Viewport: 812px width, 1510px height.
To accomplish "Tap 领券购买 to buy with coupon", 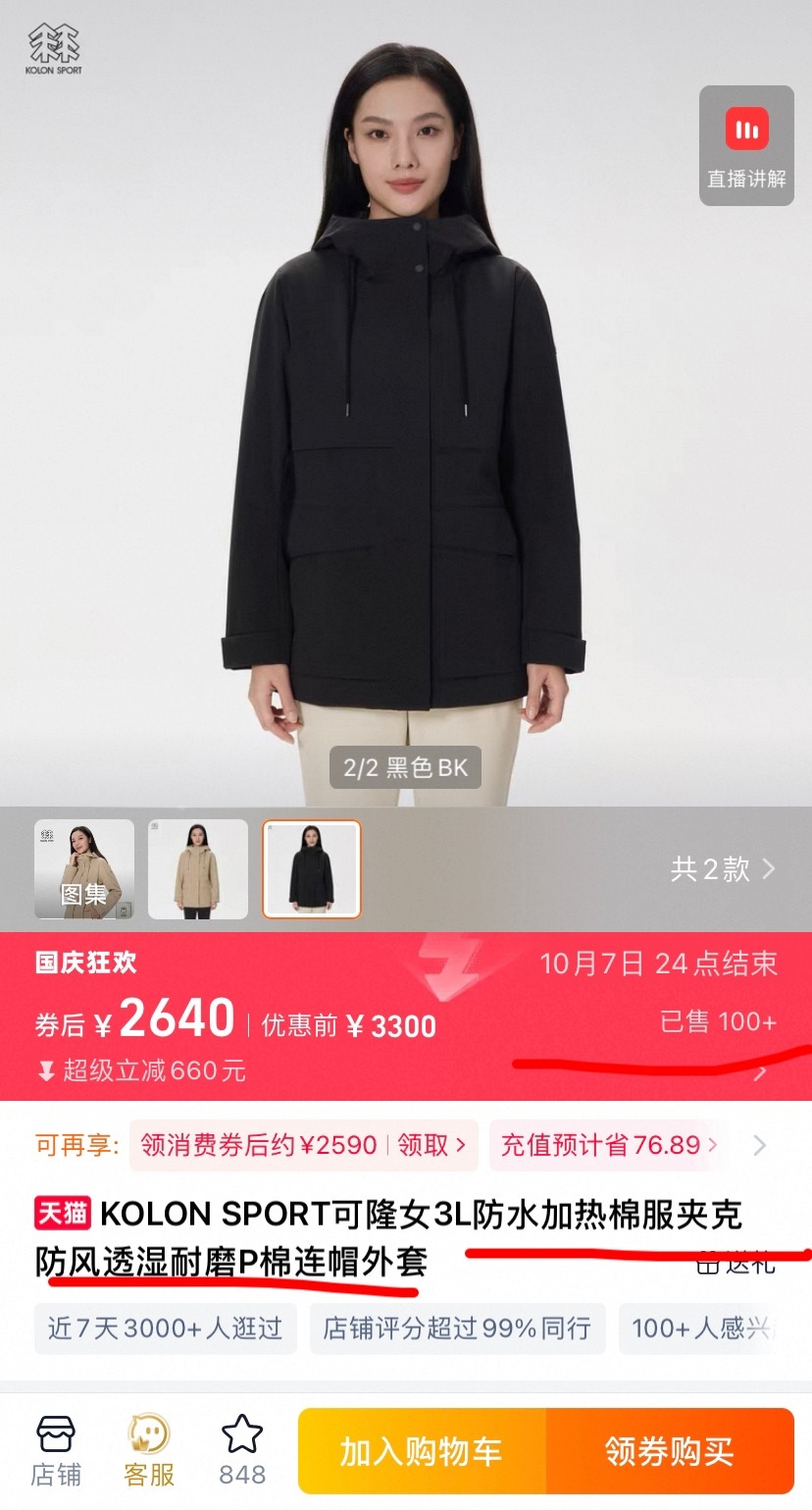I will point(670,1451).
